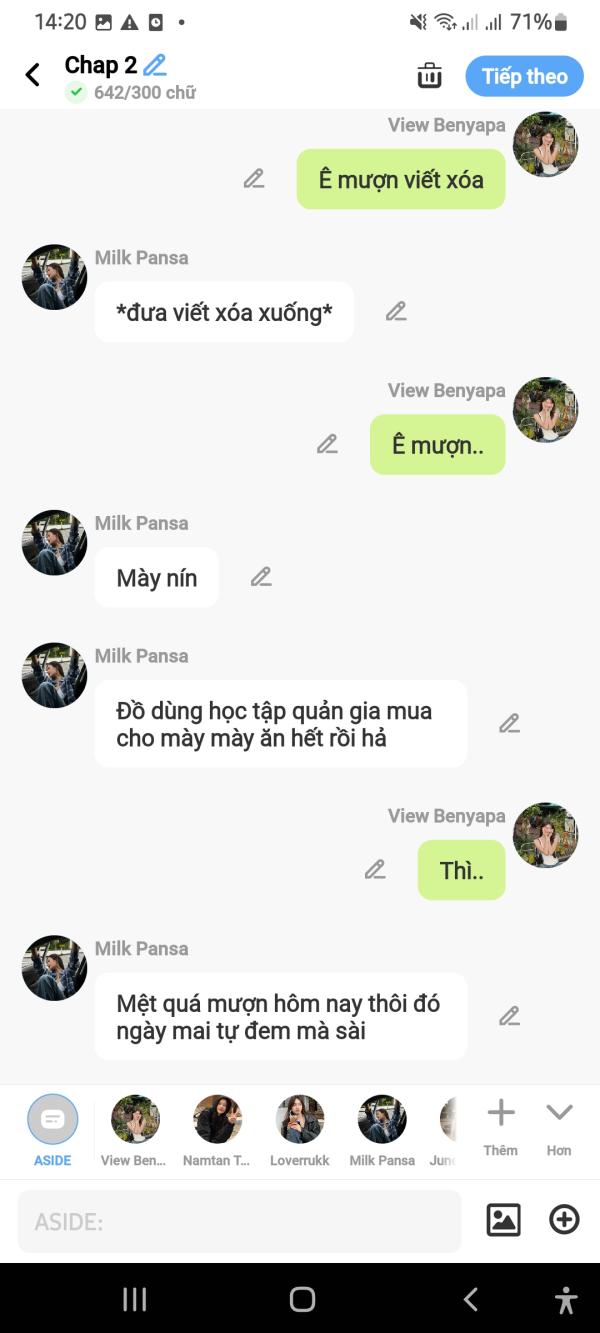This screenshot has width=600, height=1333.
Task: Choose View Benyapa as the speaker
Action: pyautogui.click(x=134, y=1131)
